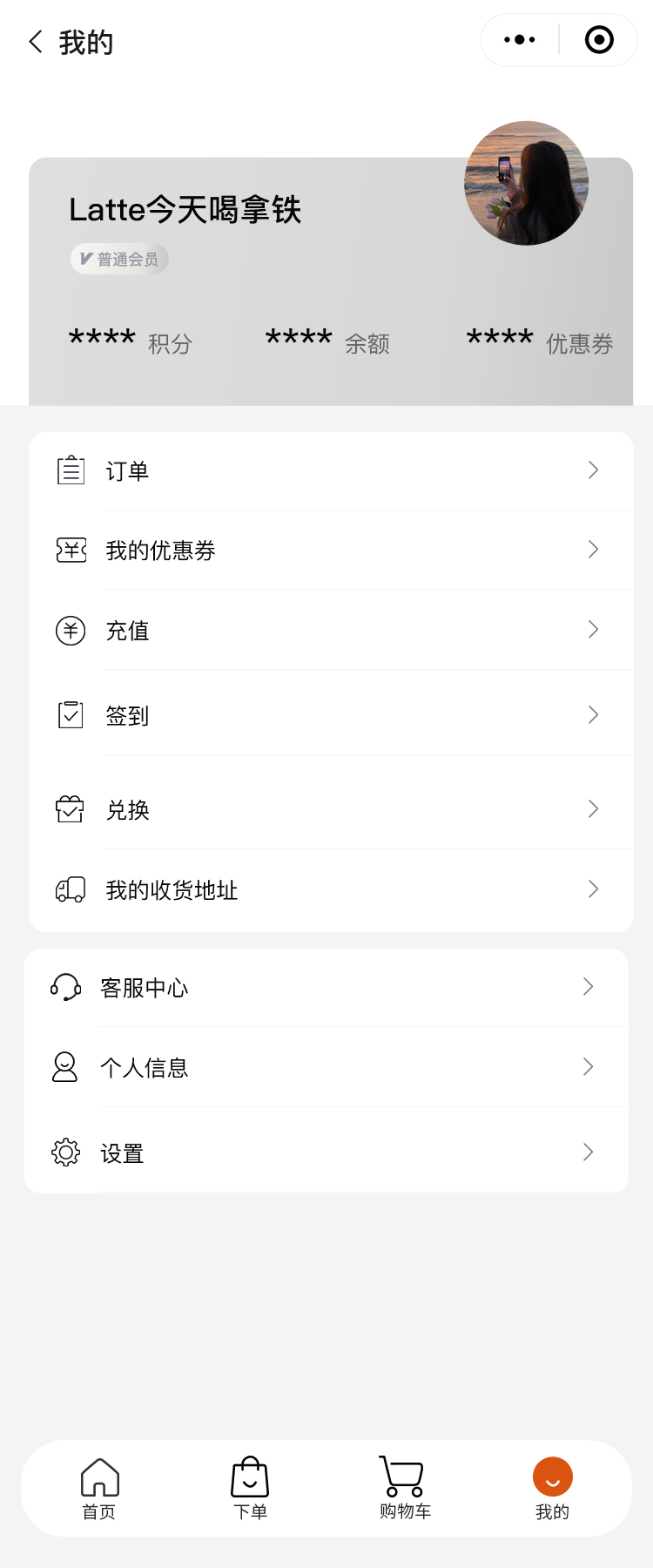Tap the 优惠券 count in the member card
The height and width of the screenshot is (1568, 653).
click(540, 341)
